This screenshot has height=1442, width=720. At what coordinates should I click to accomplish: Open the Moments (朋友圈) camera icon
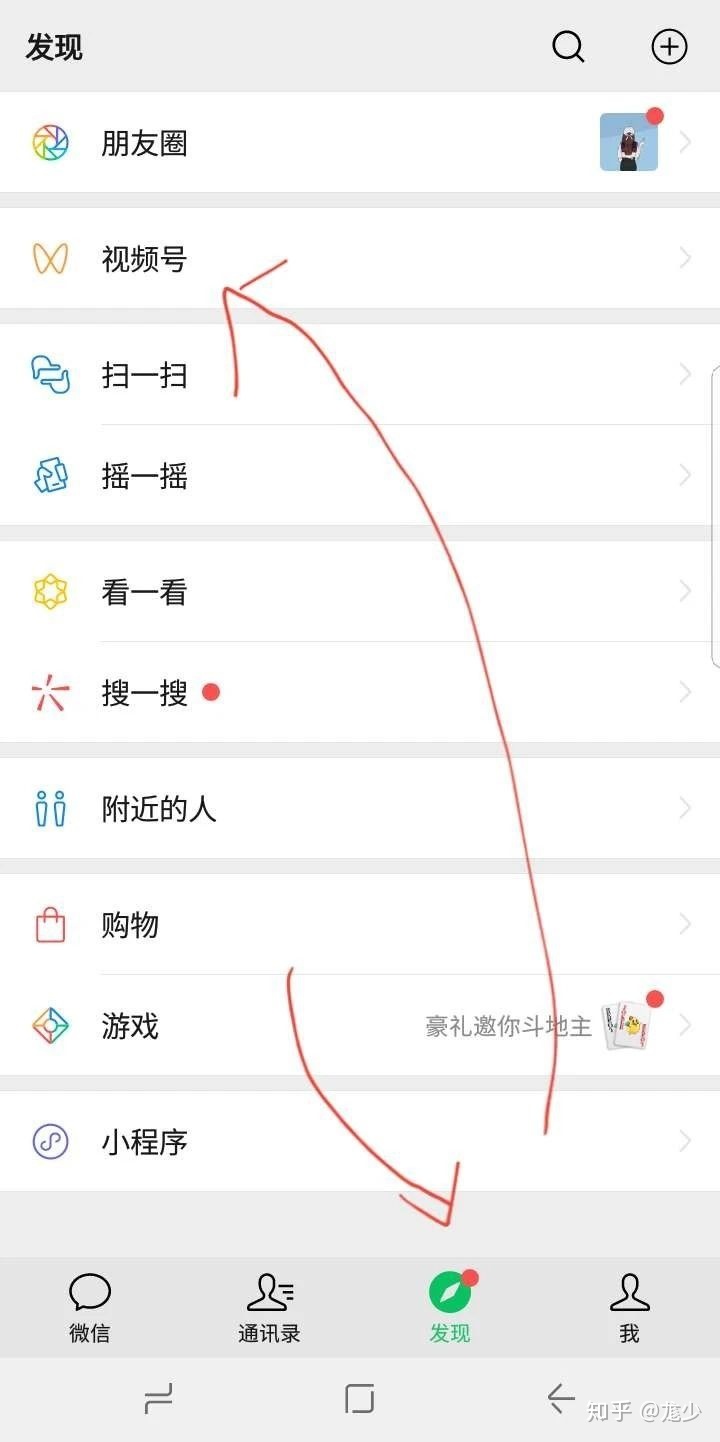click(50, 143)
